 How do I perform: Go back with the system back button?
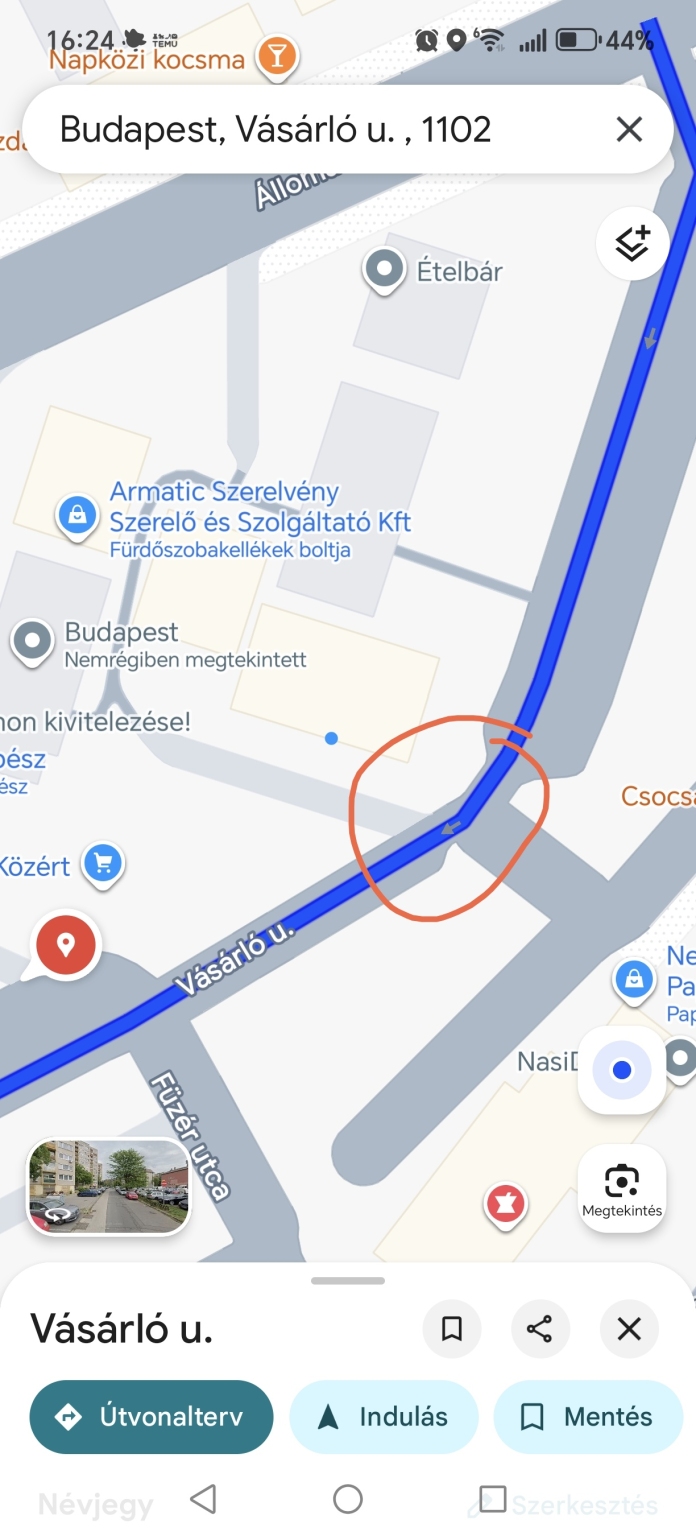tap(203, 1498)
